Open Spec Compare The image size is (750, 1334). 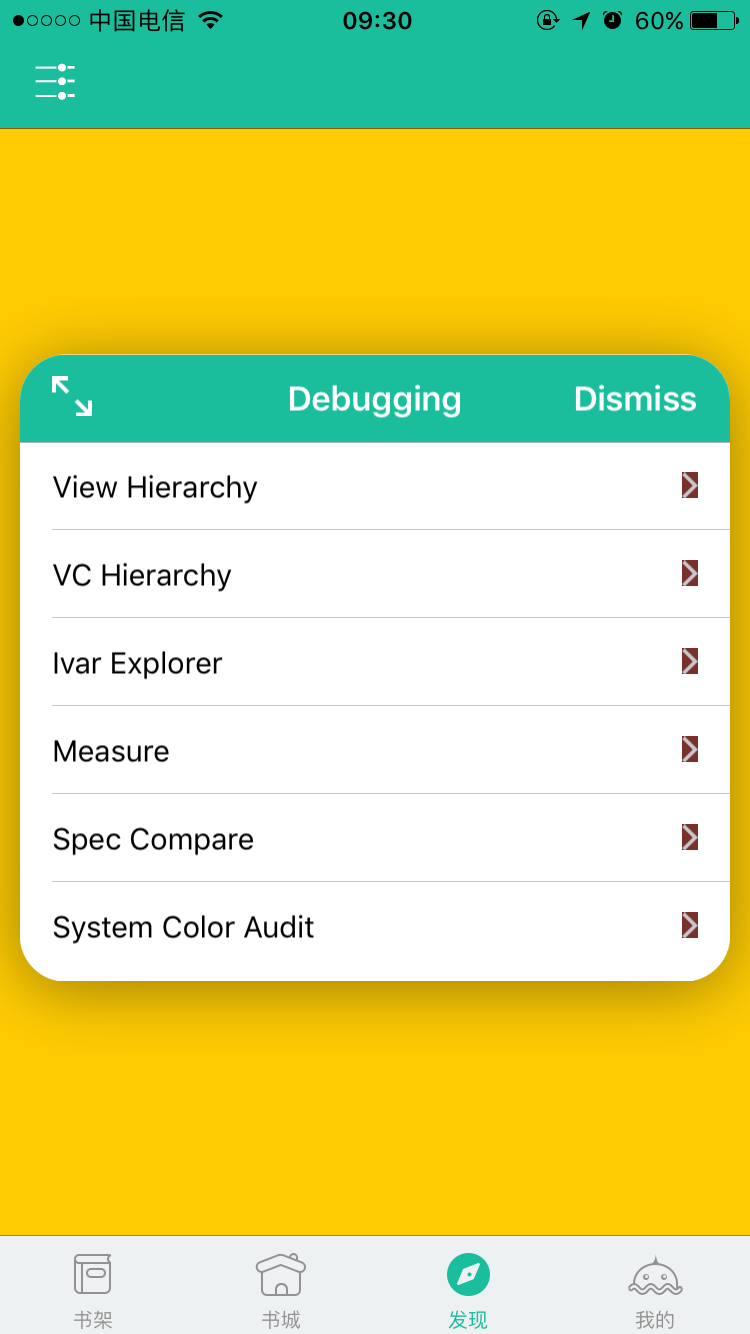pyautogui.click(x=375, y=838)
